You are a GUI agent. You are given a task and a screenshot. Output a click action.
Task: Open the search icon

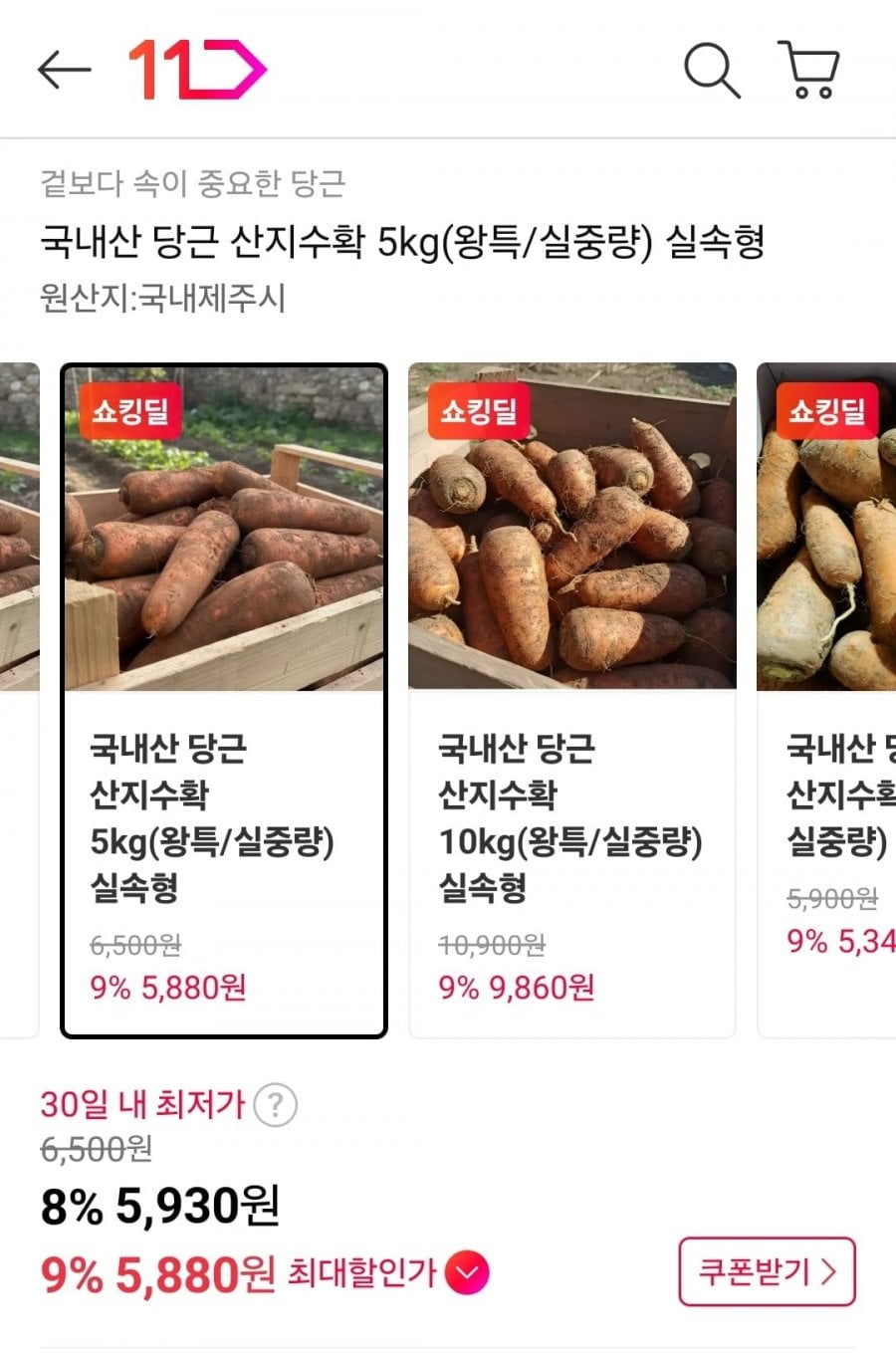click(x=712, y=70)
